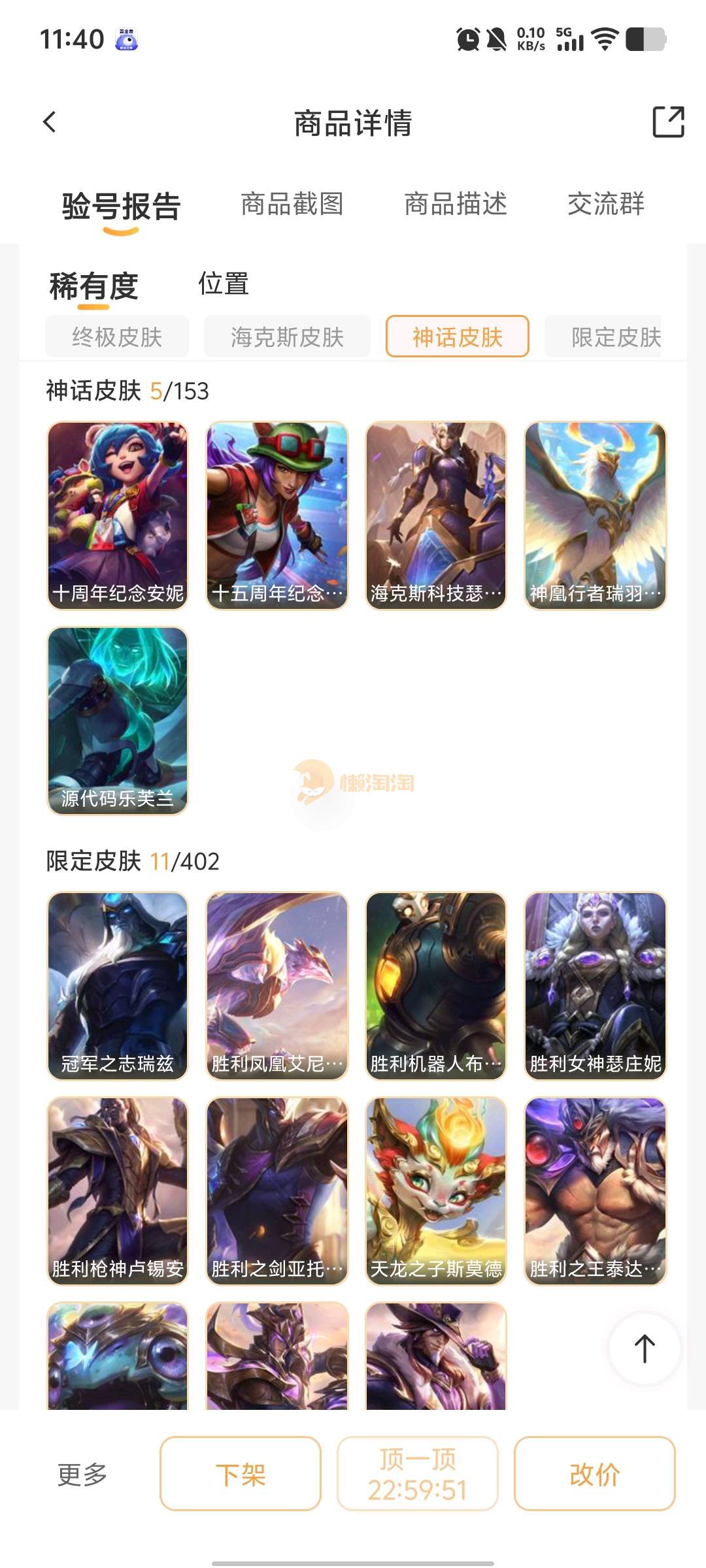Switch to 商品截图 tab
Viewport: 706px width, 1568px height.
[x=292, y=204]
